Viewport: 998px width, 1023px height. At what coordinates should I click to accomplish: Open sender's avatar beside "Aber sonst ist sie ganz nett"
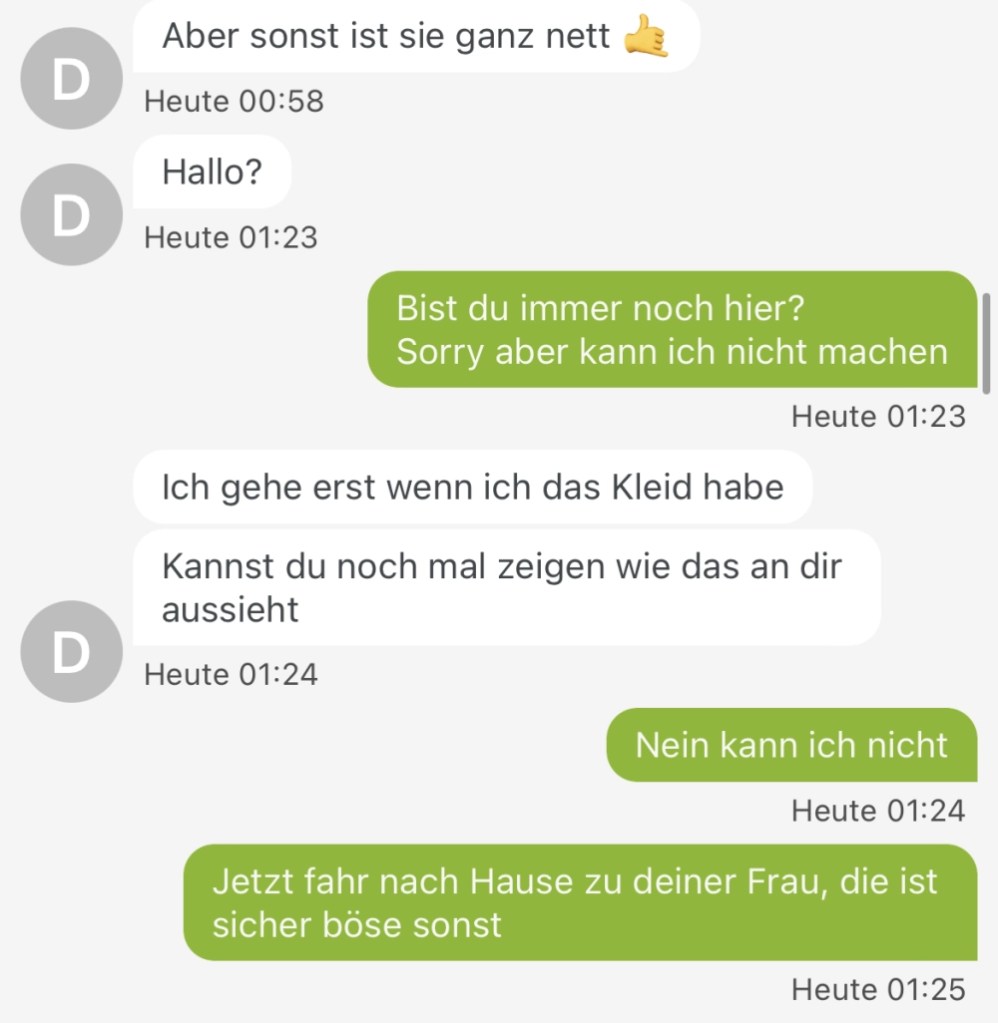(70, 78)
